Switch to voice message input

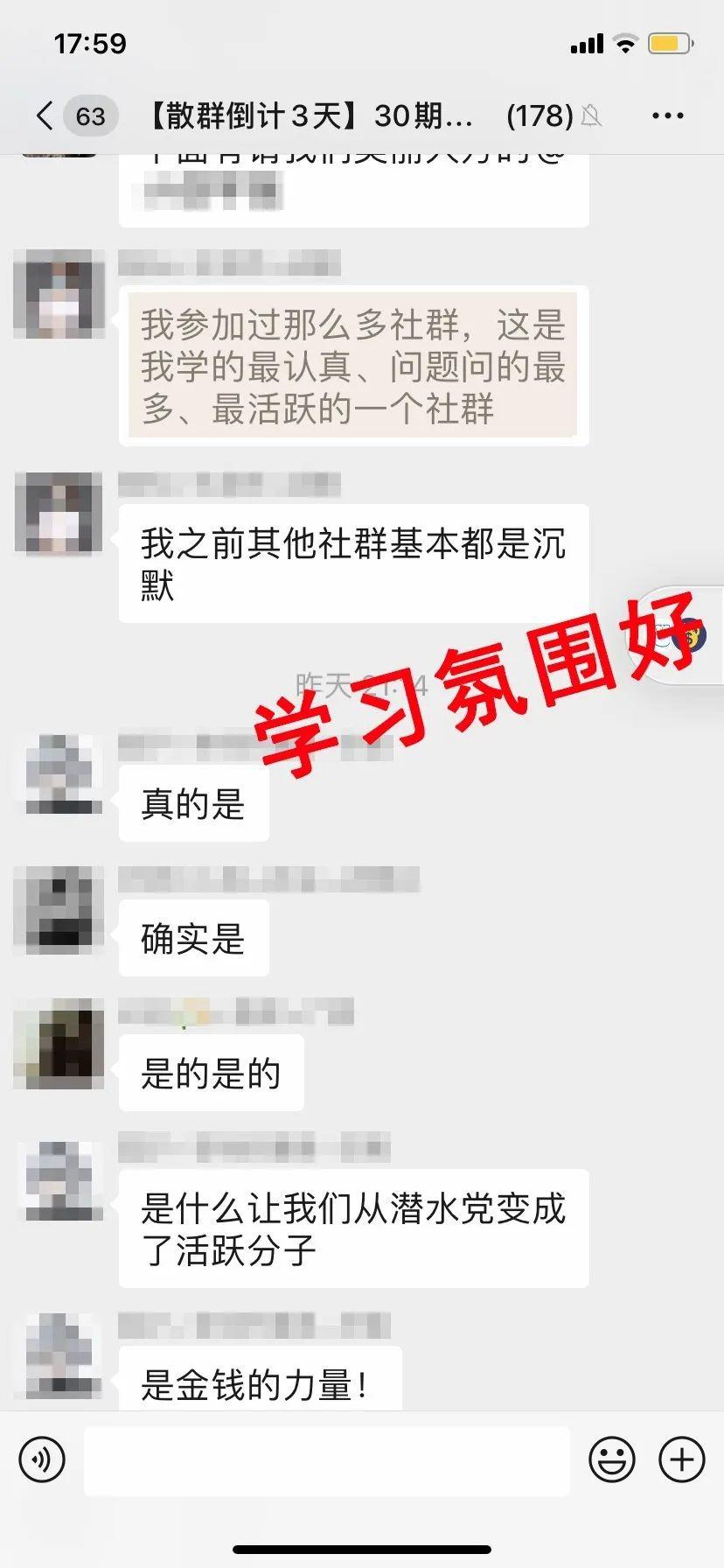pos(42,1459)
